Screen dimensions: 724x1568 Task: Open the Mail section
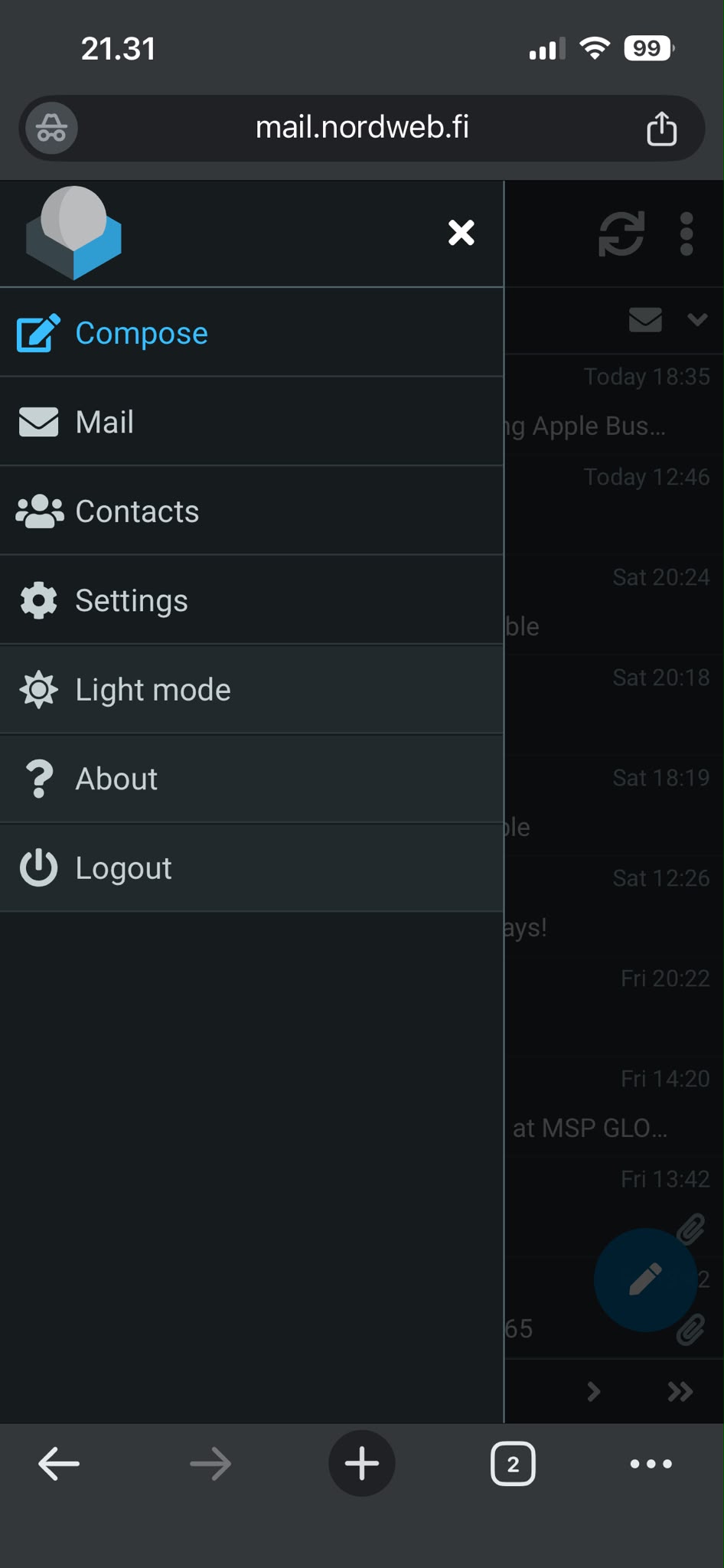coord(252,422)
